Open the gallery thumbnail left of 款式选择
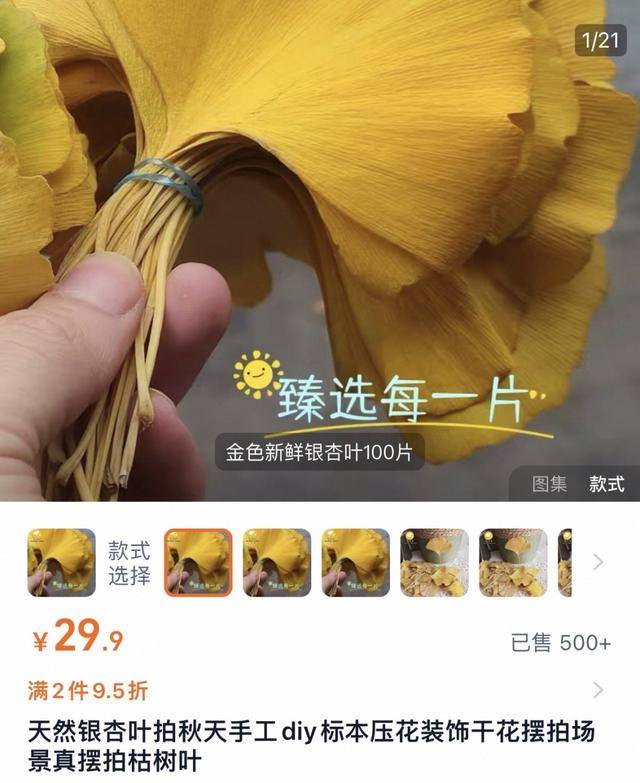The image size is (640, 783). point(61,562)
